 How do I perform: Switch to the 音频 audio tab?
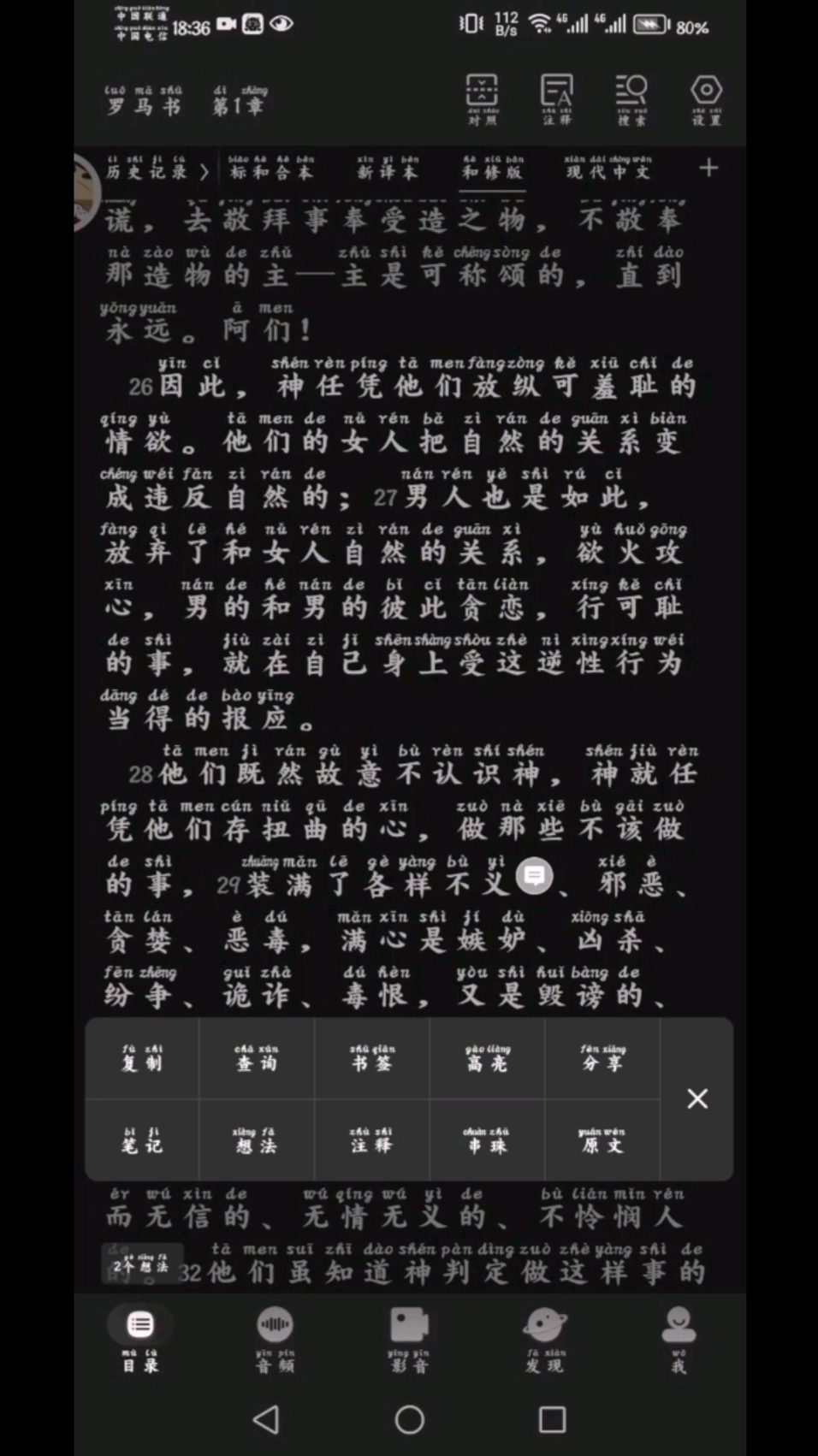275,1338
